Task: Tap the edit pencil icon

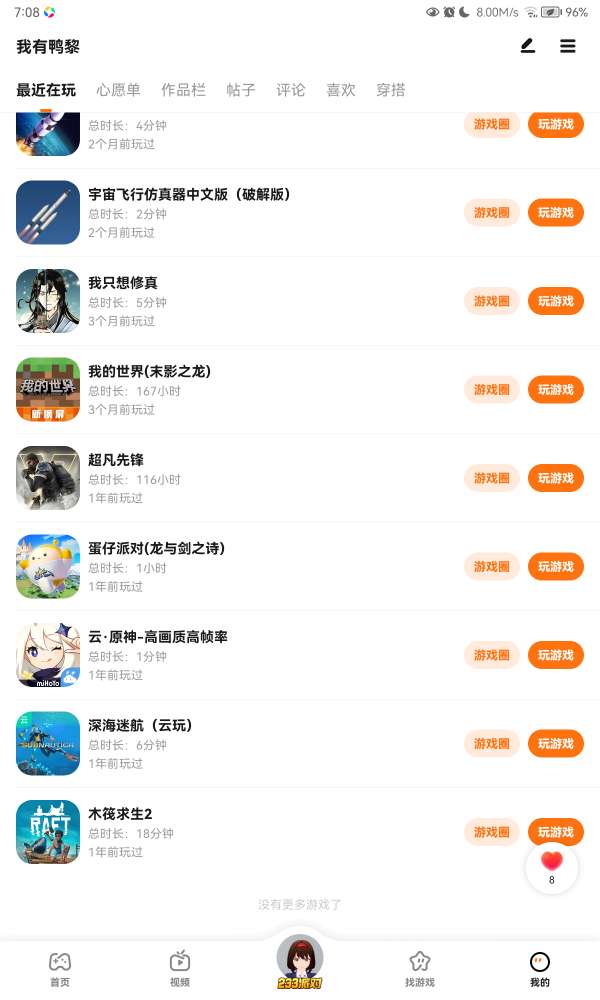Action: coord(528,46)
